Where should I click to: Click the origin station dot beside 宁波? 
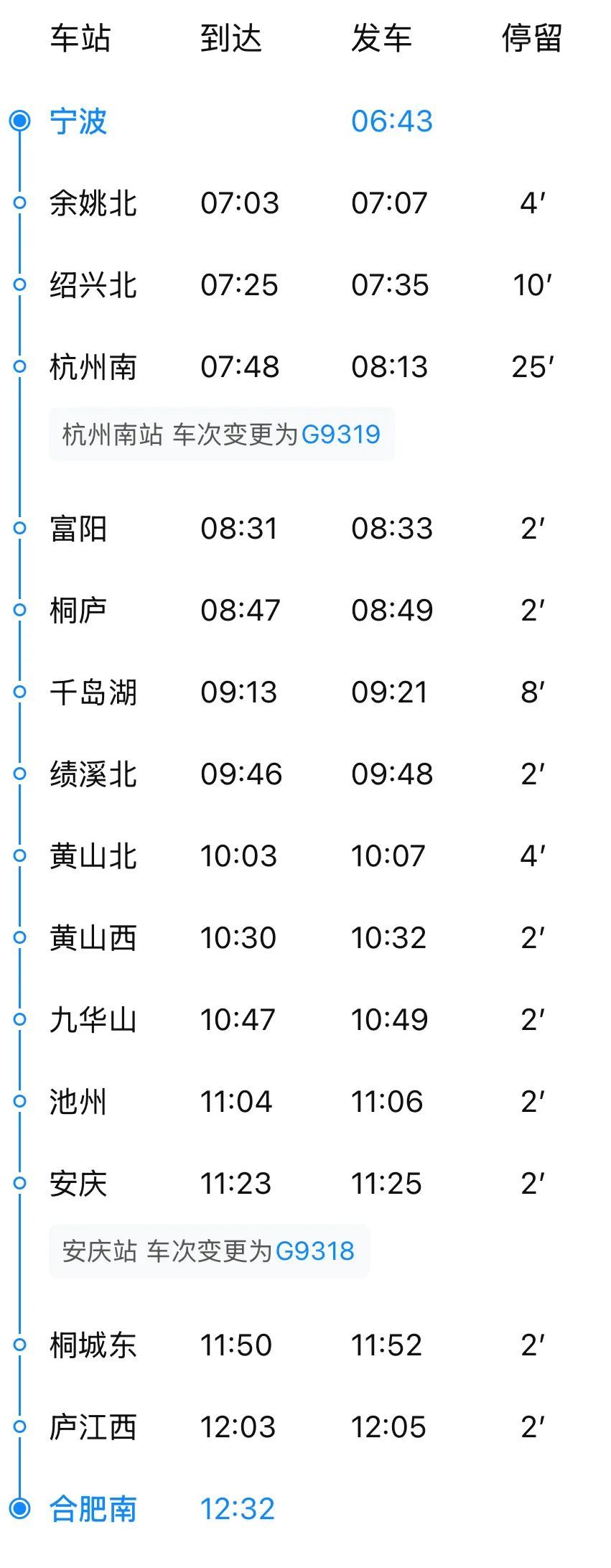(18, 121)
